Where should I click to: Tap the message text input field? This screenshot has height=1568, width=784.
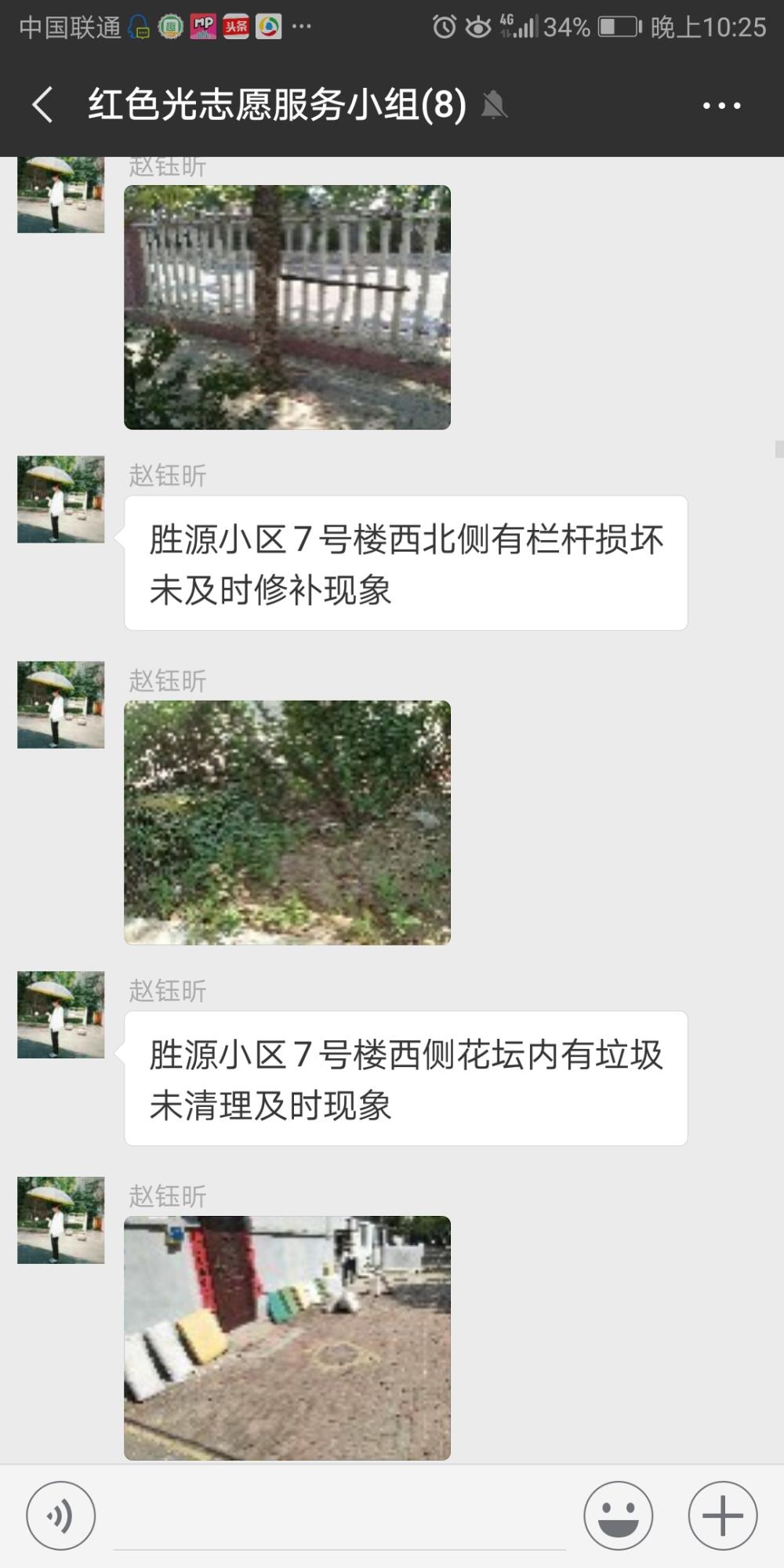click(x=339, y=1517)
